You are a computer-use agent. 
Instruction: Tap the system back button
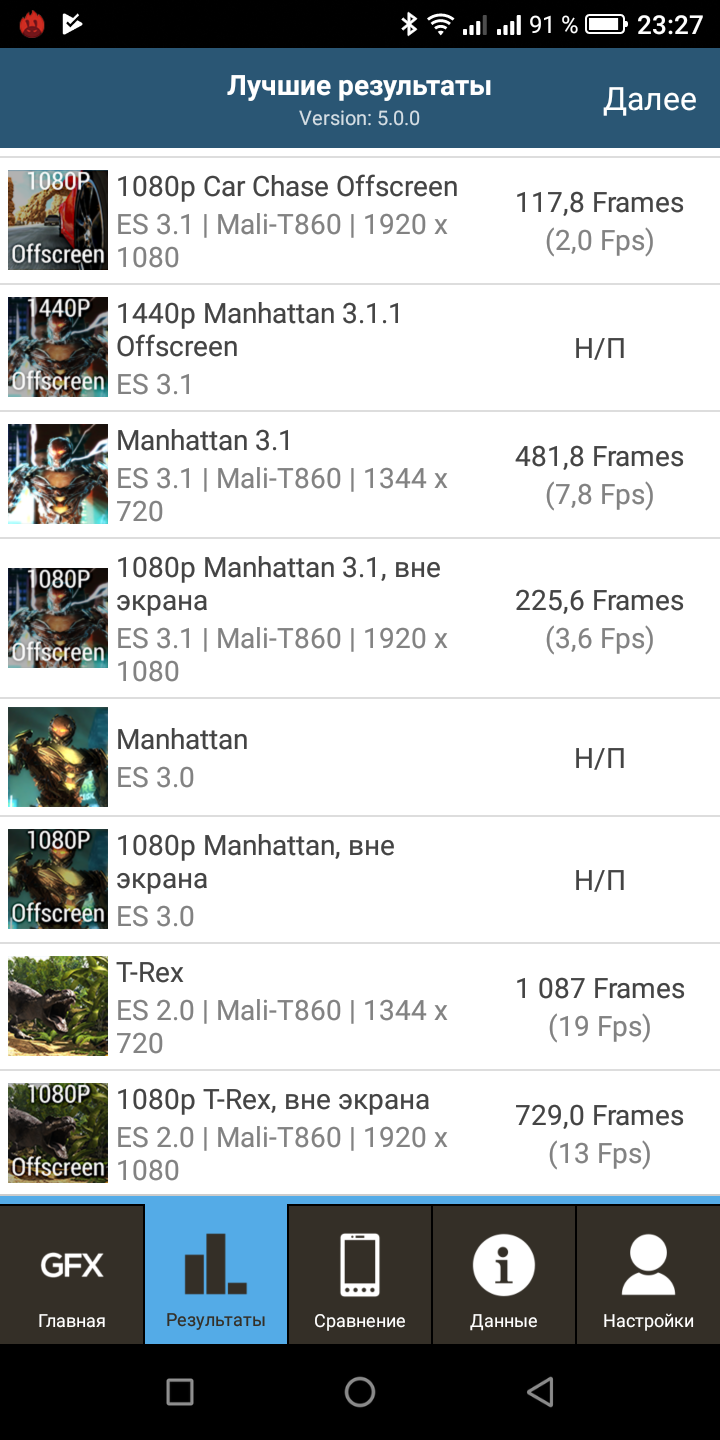(x=540, y=1391)
